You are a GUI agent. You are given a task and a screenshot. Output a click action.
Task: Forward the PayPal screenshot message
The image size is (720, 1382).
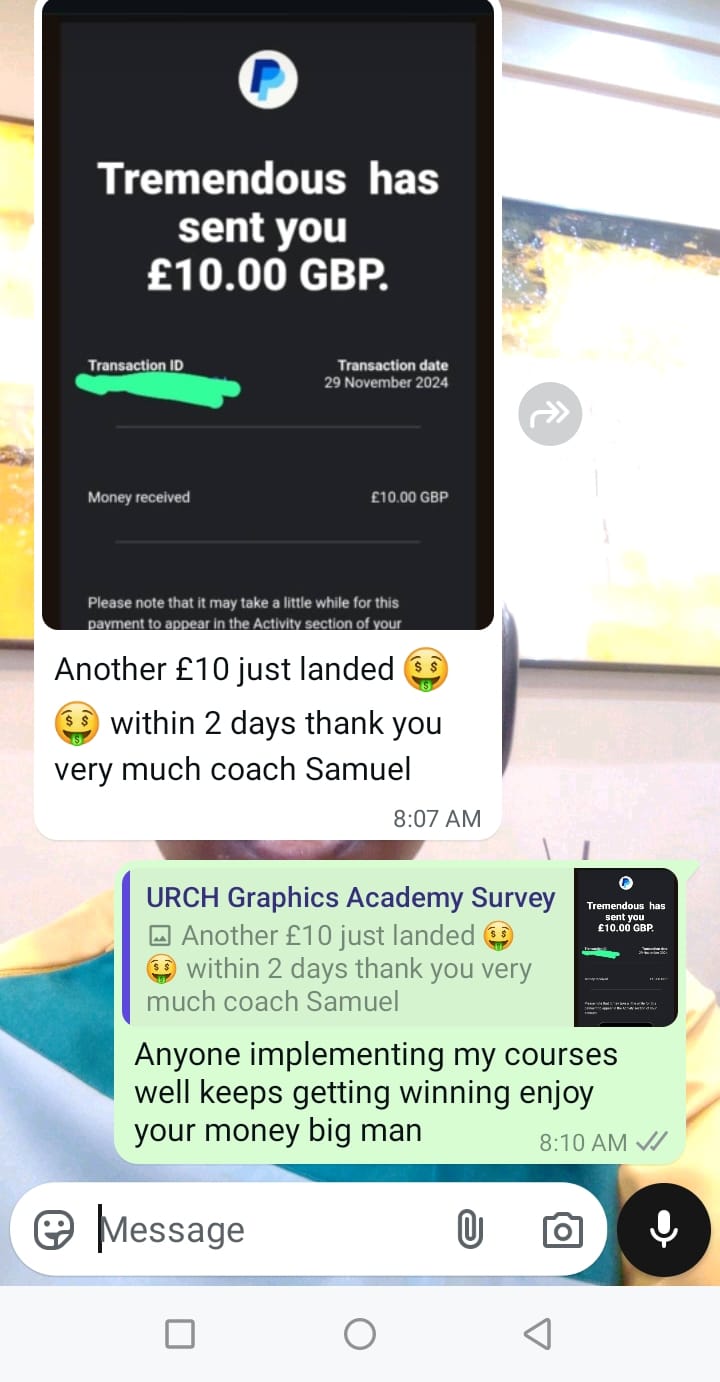tap(550, 413)
